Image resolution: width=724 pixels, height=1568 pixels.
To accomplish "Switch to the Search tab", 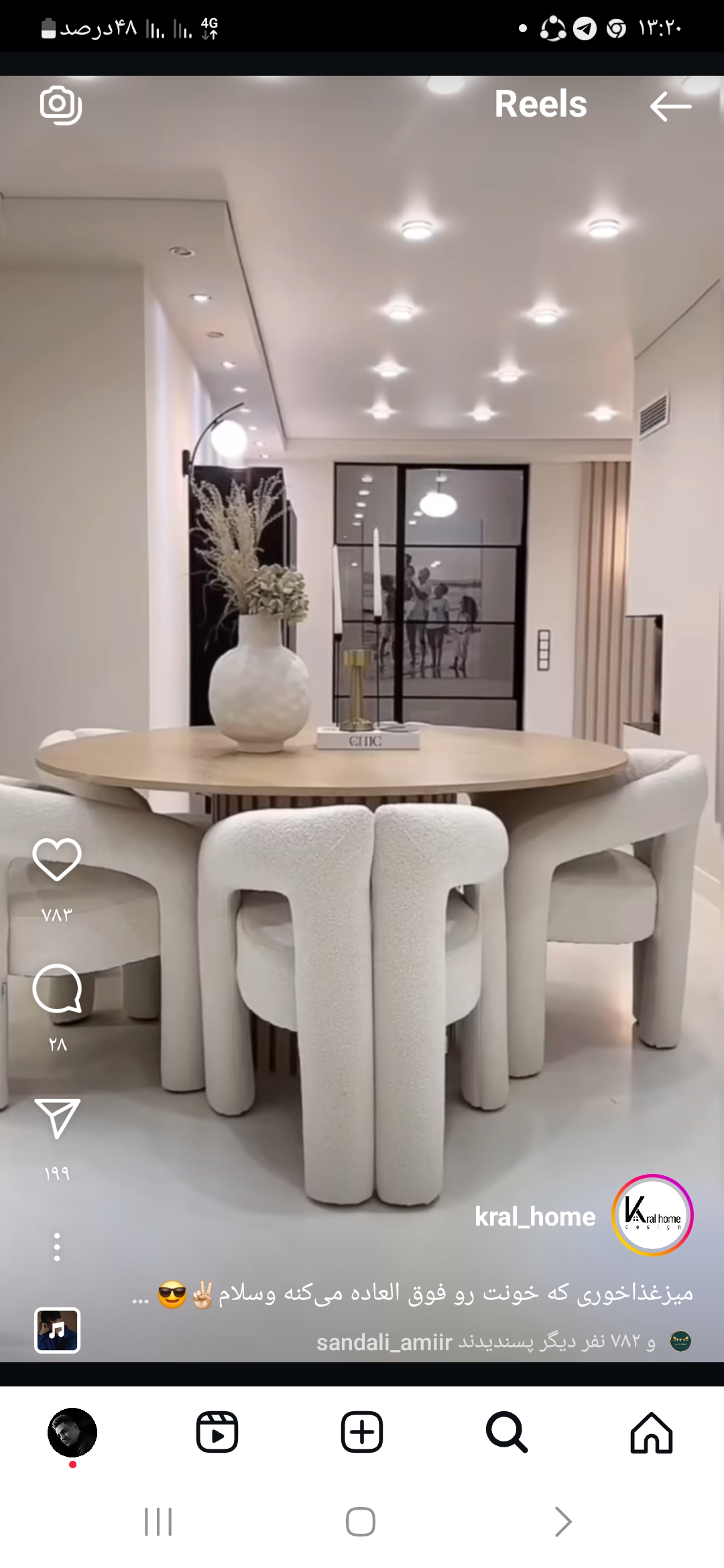I will coord(507,1433).
